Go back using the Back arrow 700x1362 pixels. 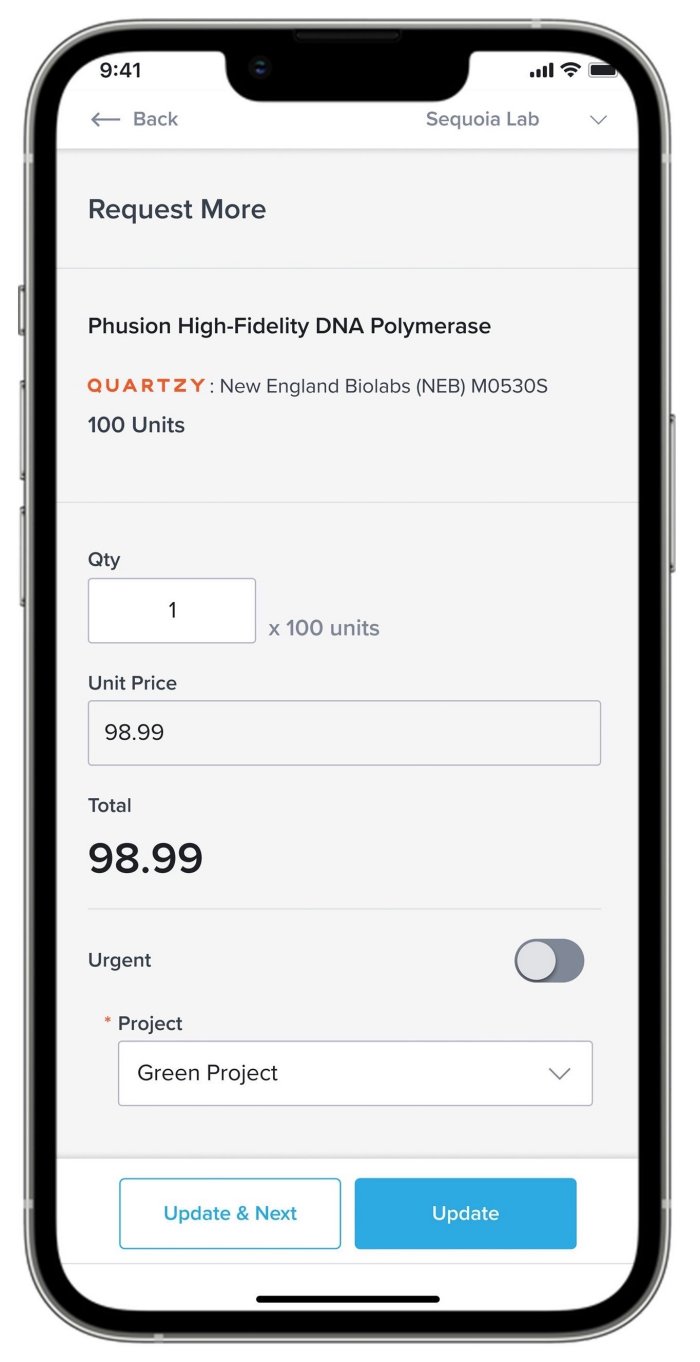106,119
